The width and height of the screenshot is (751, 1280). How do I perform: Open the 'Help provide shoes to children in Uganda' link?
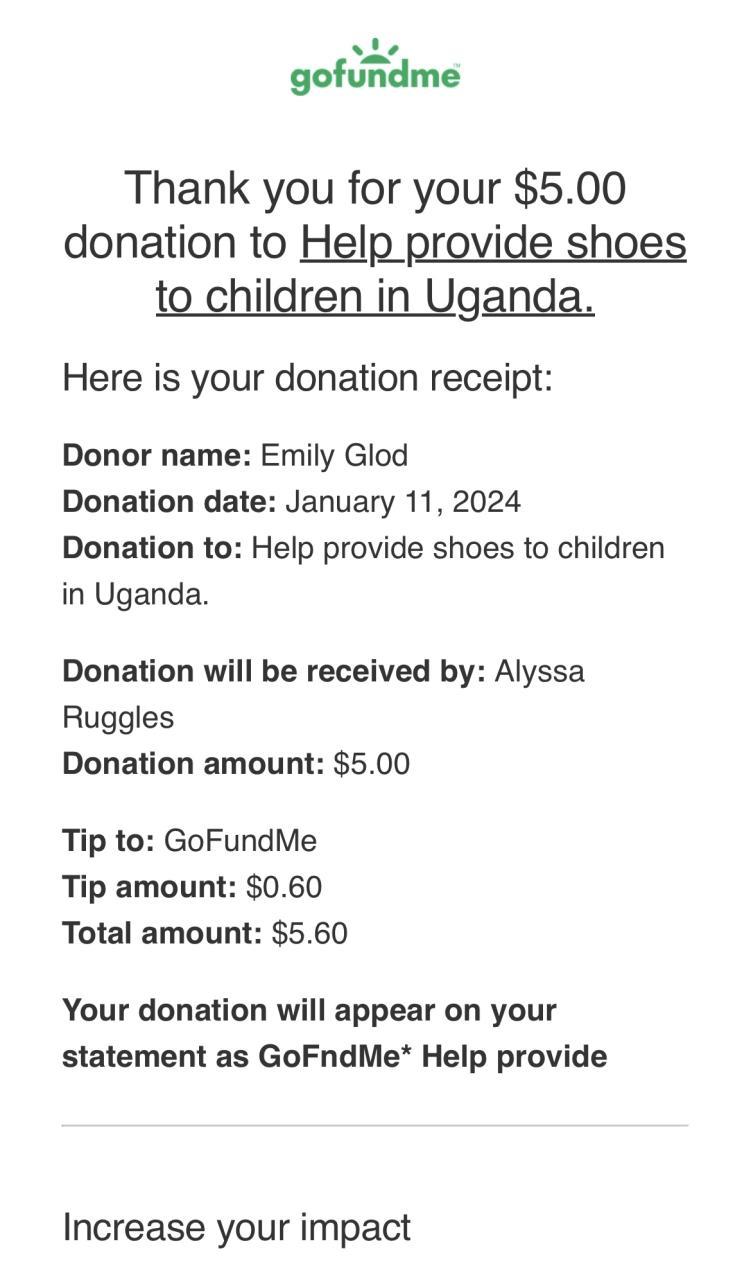(x=492, y=243)
